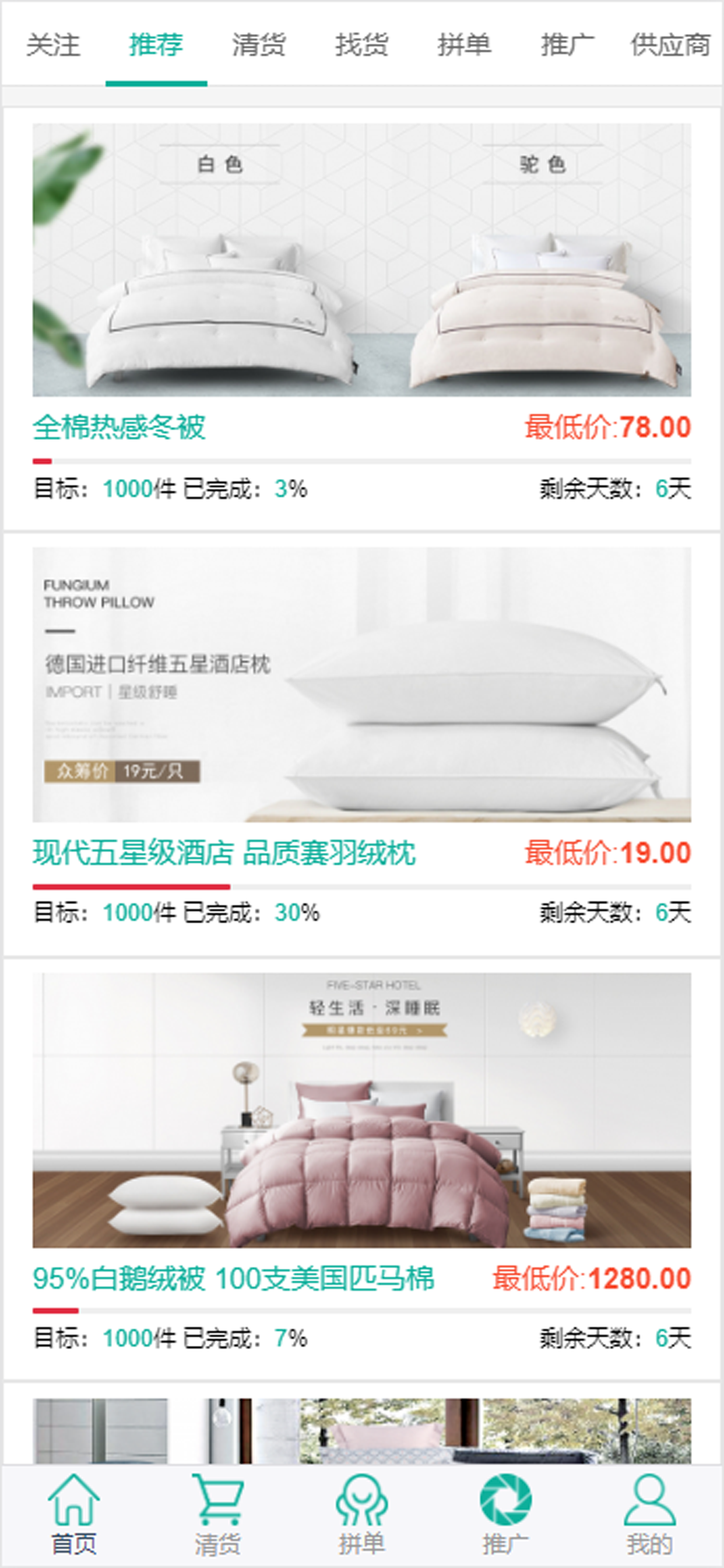Open 清货 cart in the bottom bar

[217, 1515]
